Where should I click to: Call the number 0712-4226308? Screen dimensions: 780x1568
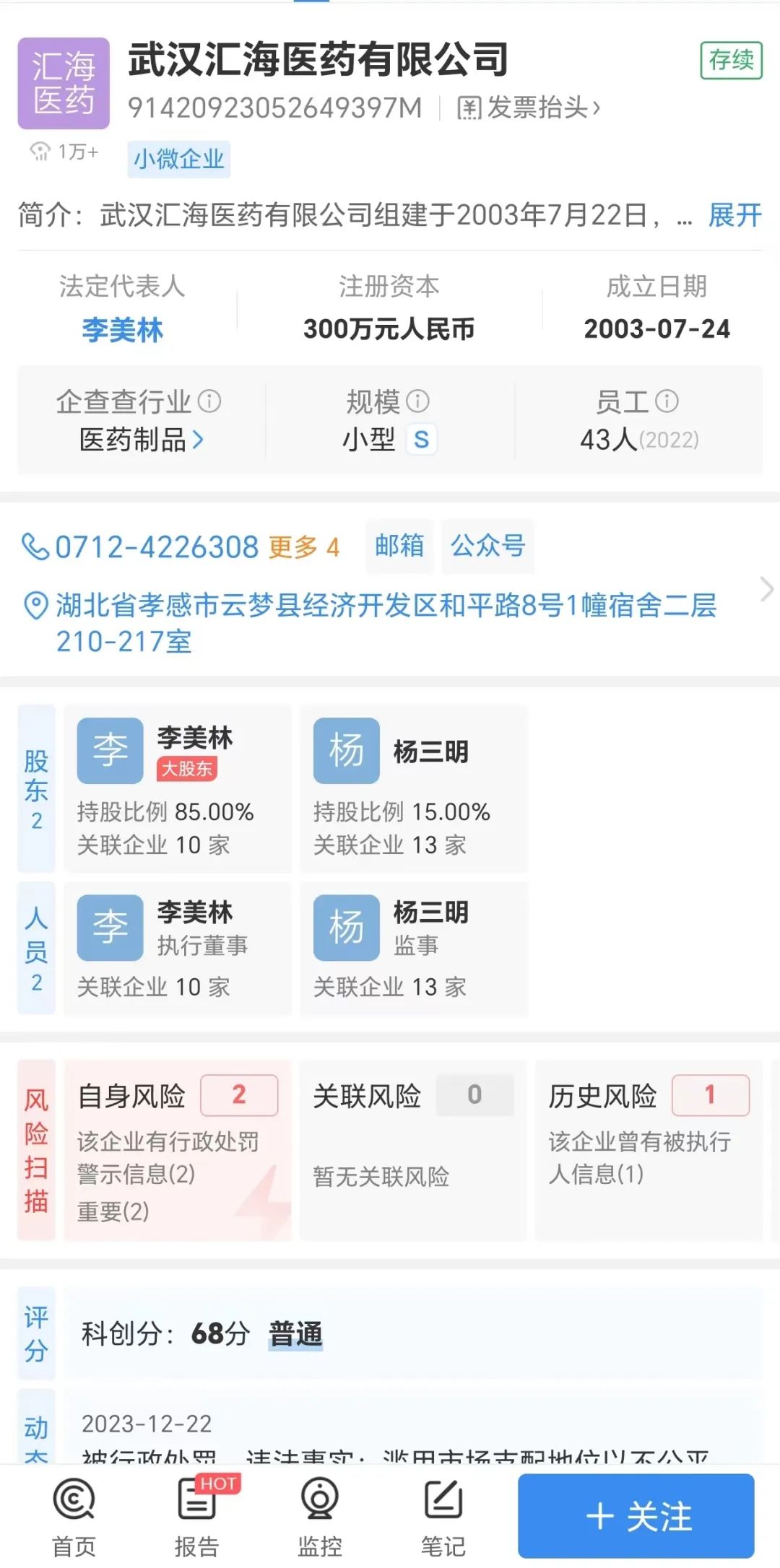[x=140, y=547]
